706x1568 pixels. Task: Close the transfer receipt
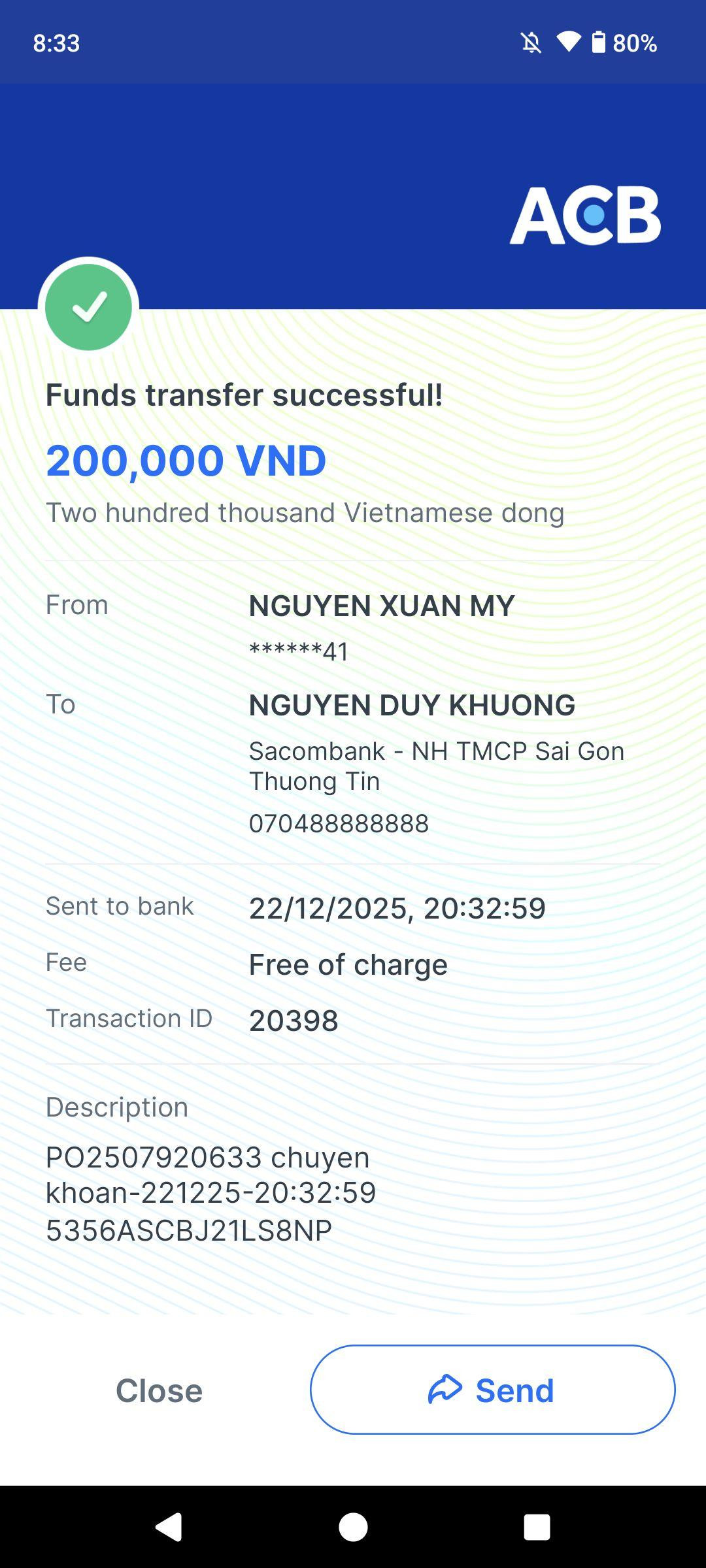click(x=159, y=1390)
